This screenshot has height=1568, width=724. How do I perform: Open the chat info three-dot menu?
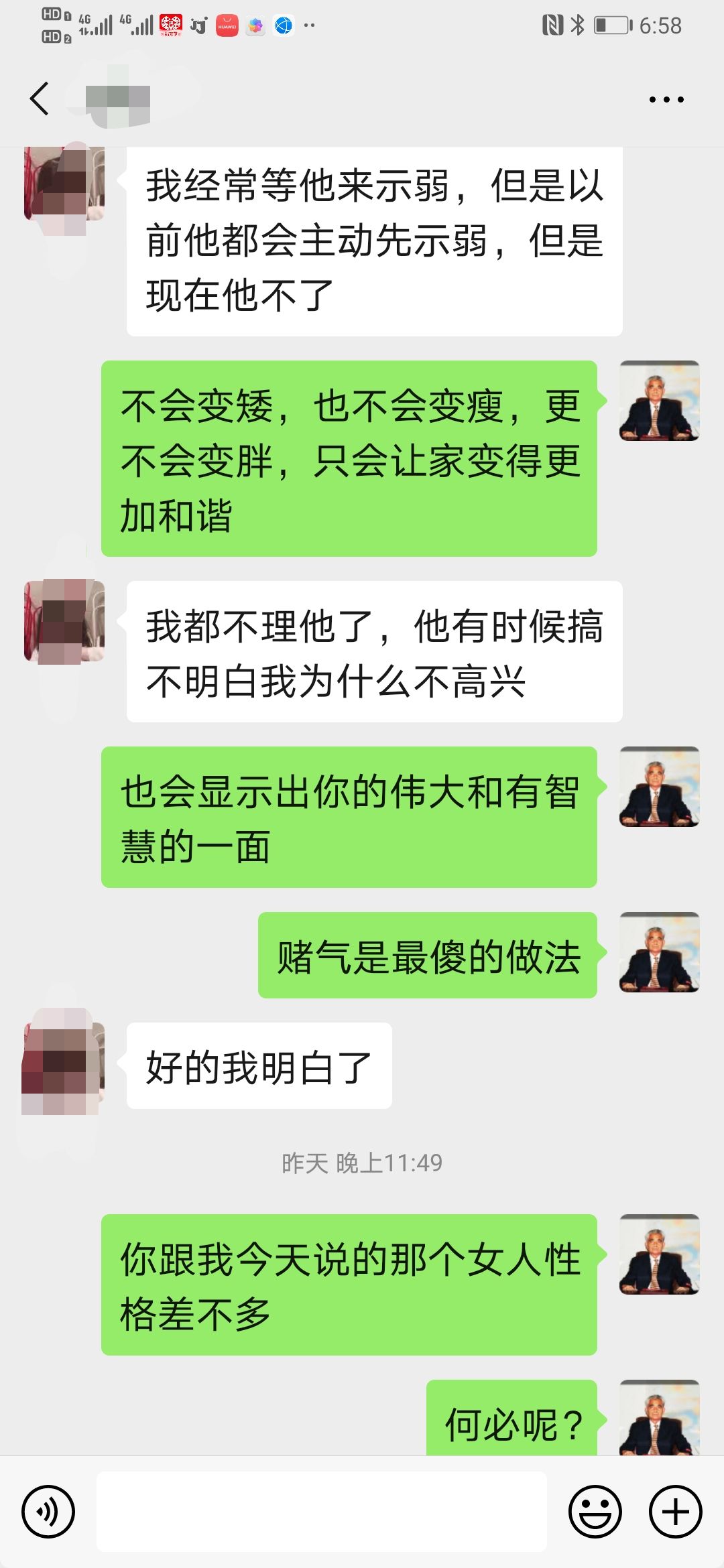666,99
